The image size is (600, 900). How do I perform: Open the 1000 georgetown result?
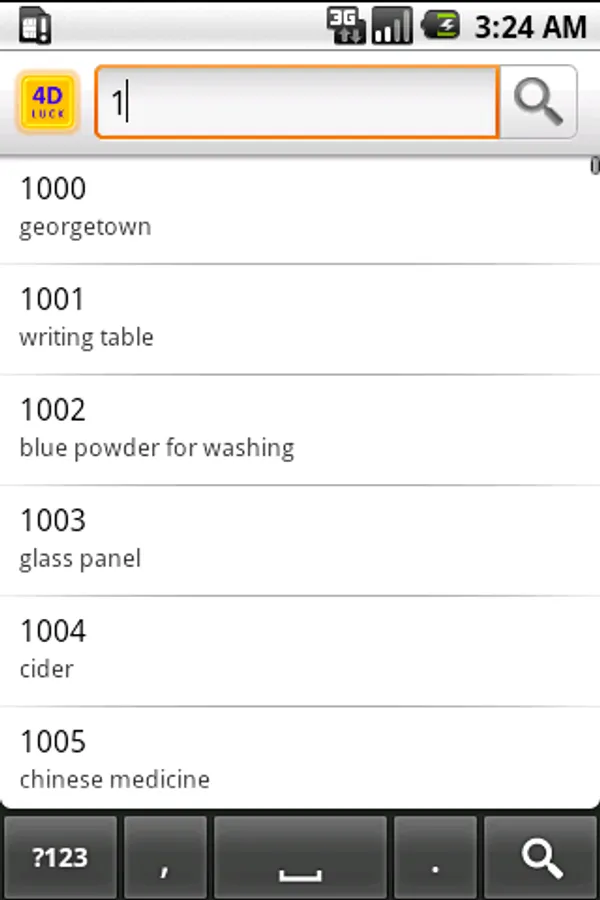[x=300, y=210]
